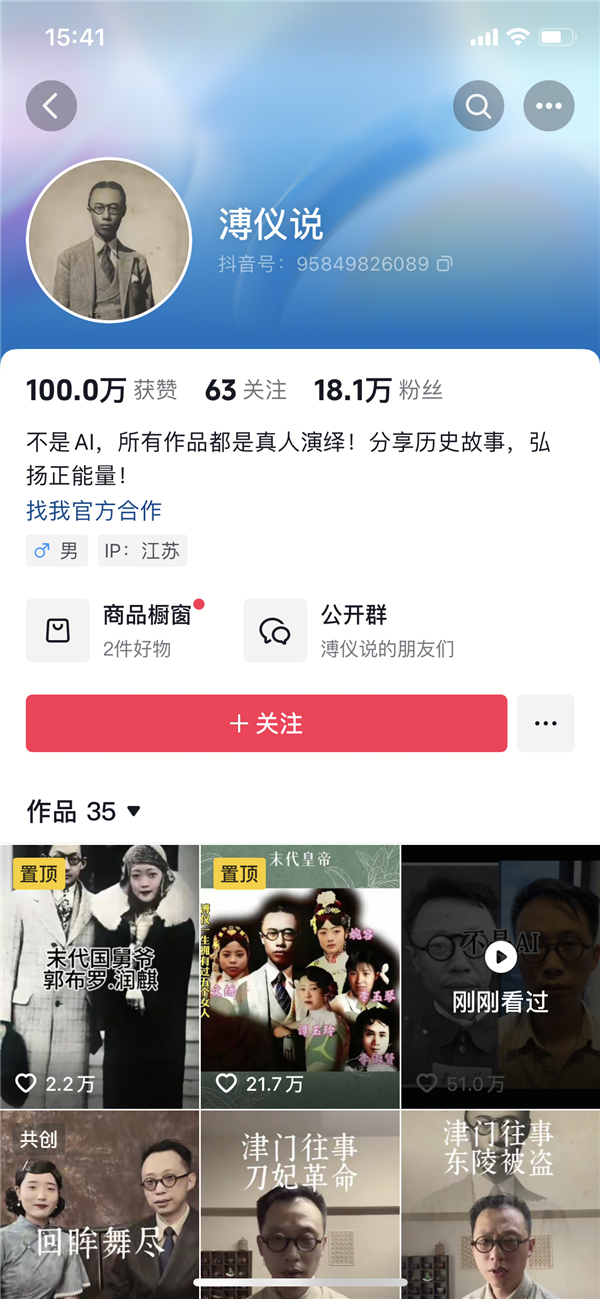Open the top-right more options menu
This screenshot has width=600, height=1299.
point(549,106)
